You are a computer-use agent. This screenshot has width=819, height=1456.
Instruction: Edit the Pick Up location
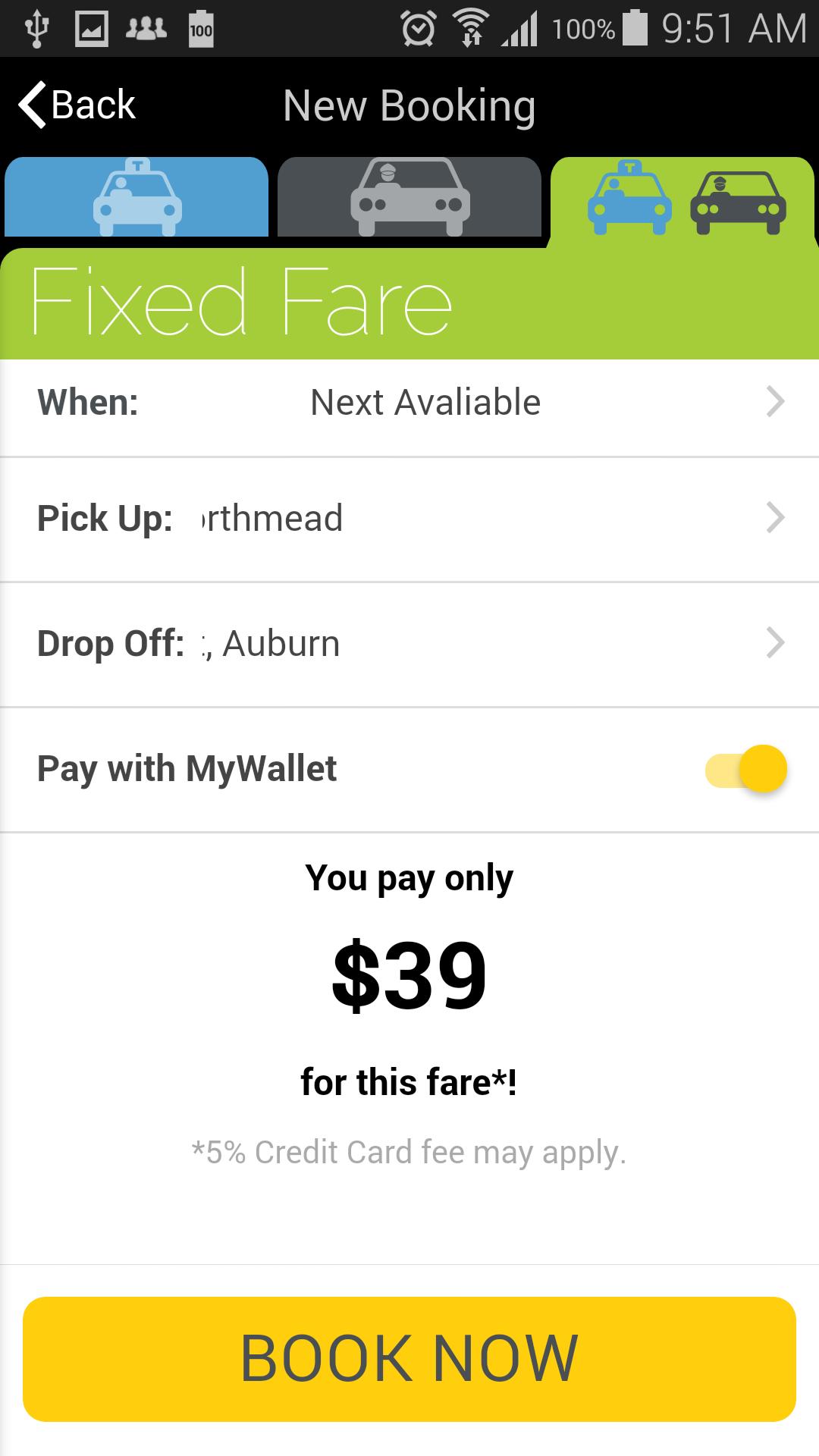pos(409,519)
